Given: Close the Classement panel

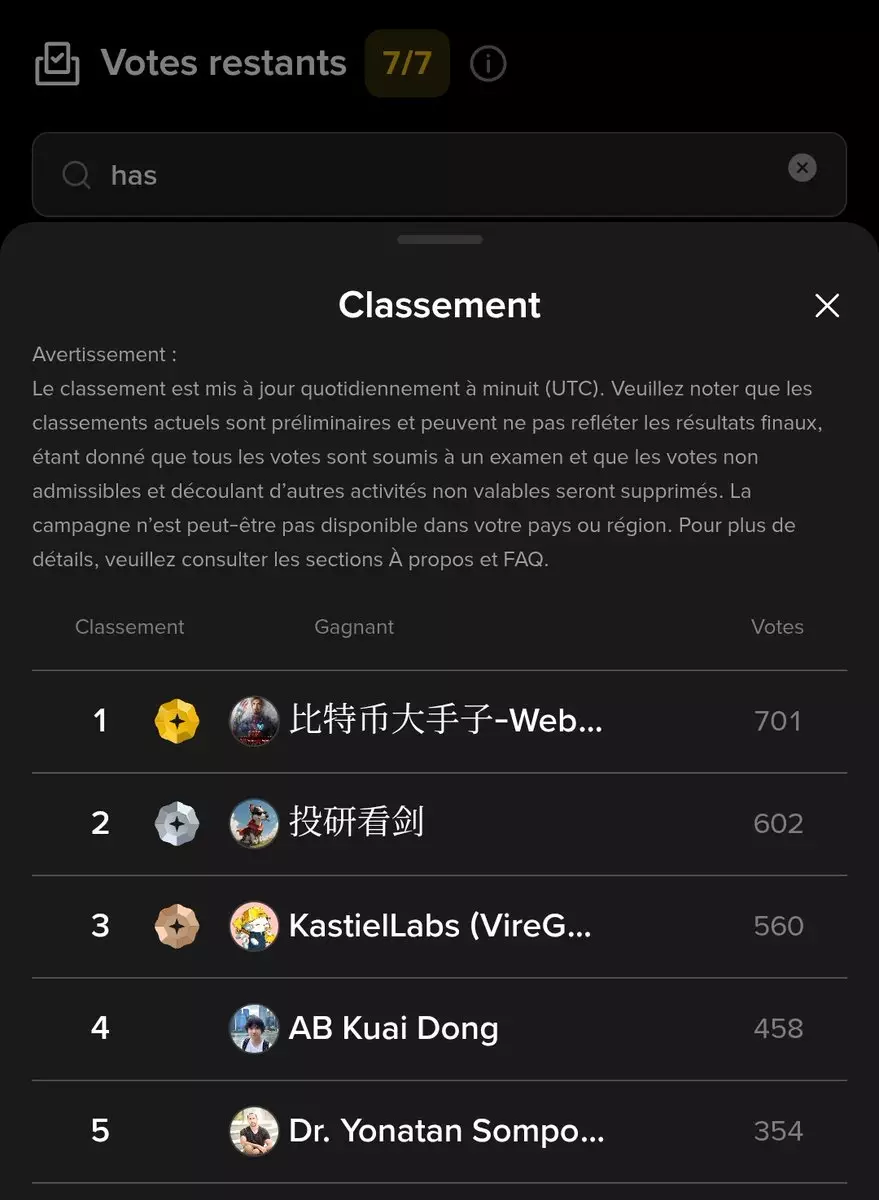Looking at the screenshot, I should [x=827, y=306].
